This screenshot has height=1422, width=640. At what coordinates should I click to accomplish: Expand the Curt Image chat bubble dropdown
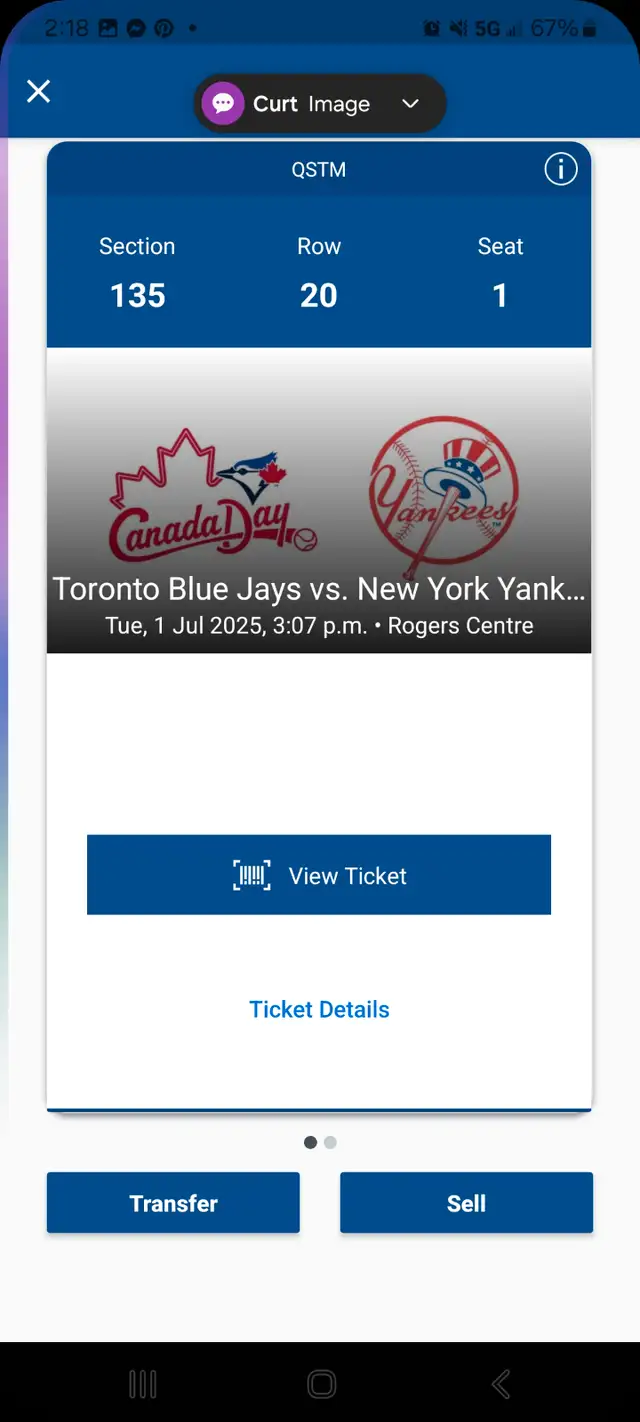410,104
